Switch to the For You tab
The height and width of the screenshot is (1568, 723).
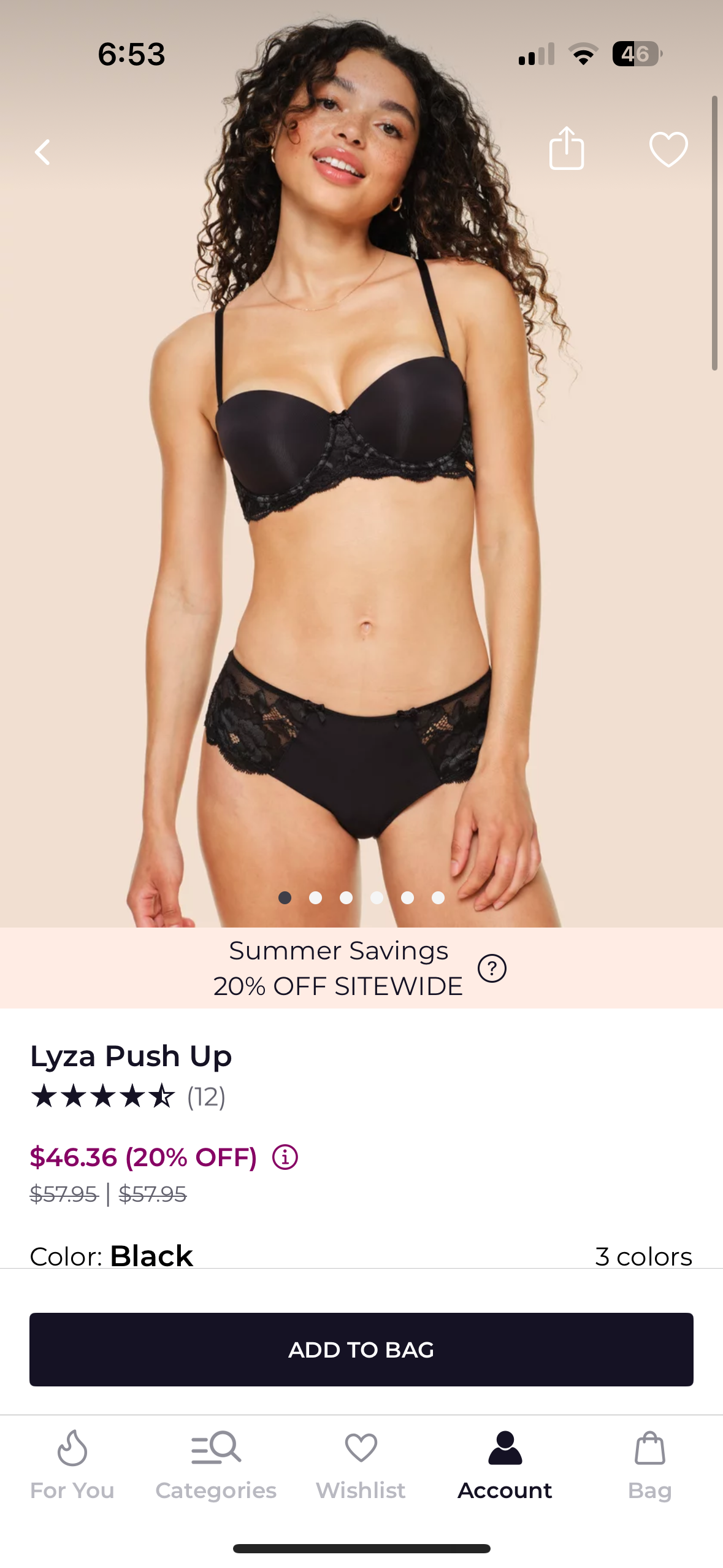point(72,1466)
